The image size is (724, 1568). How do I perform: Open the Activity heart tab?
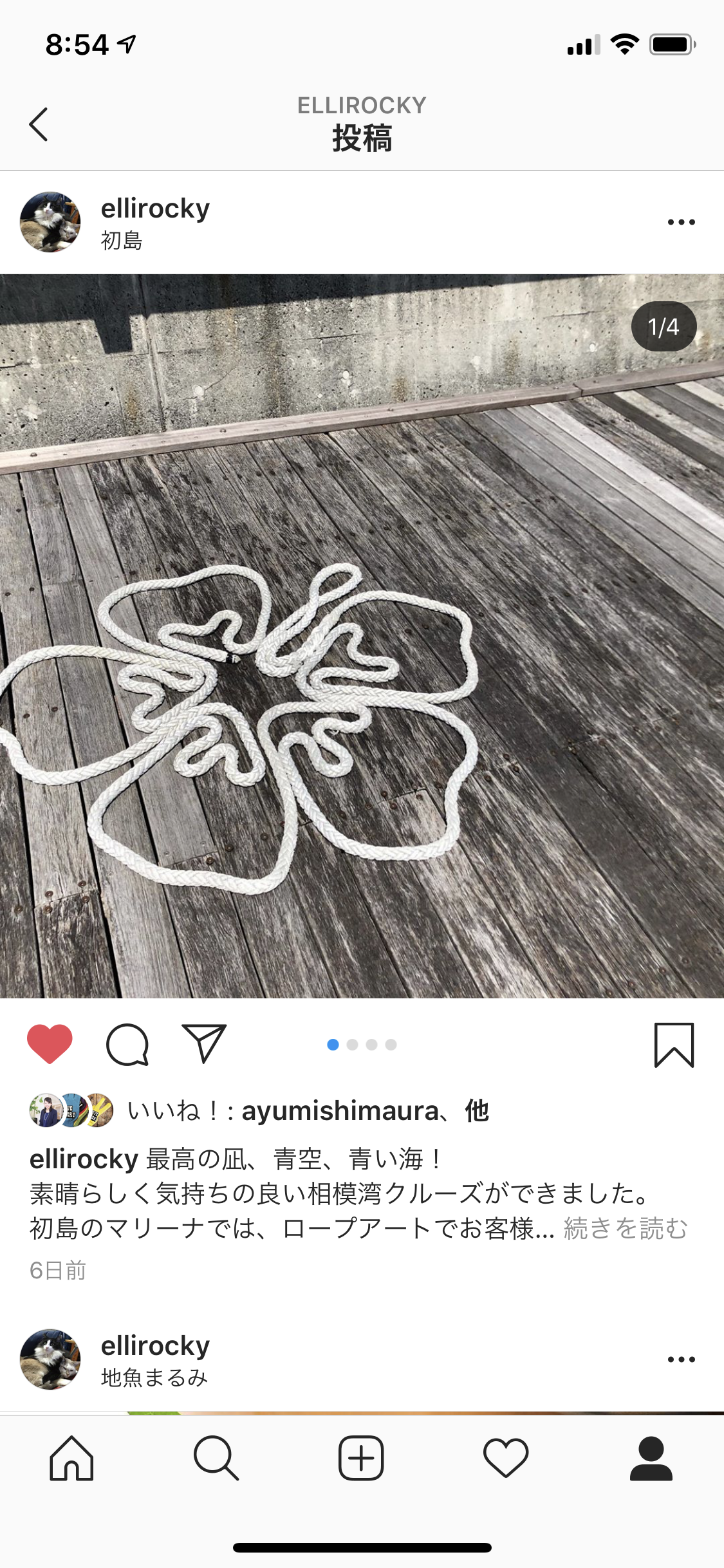(x=506, y=1459)
